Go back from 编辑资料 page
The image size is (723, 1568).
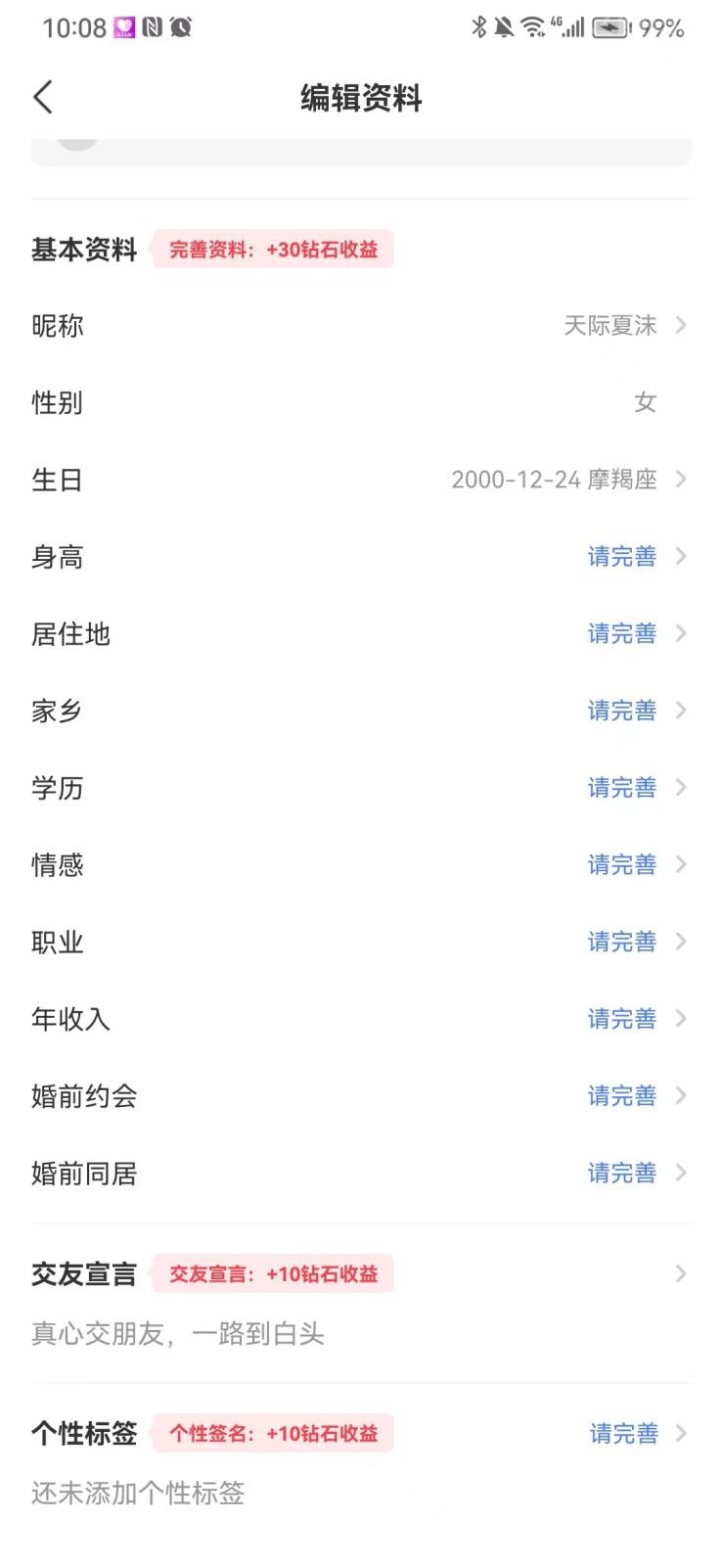(43, 98)
